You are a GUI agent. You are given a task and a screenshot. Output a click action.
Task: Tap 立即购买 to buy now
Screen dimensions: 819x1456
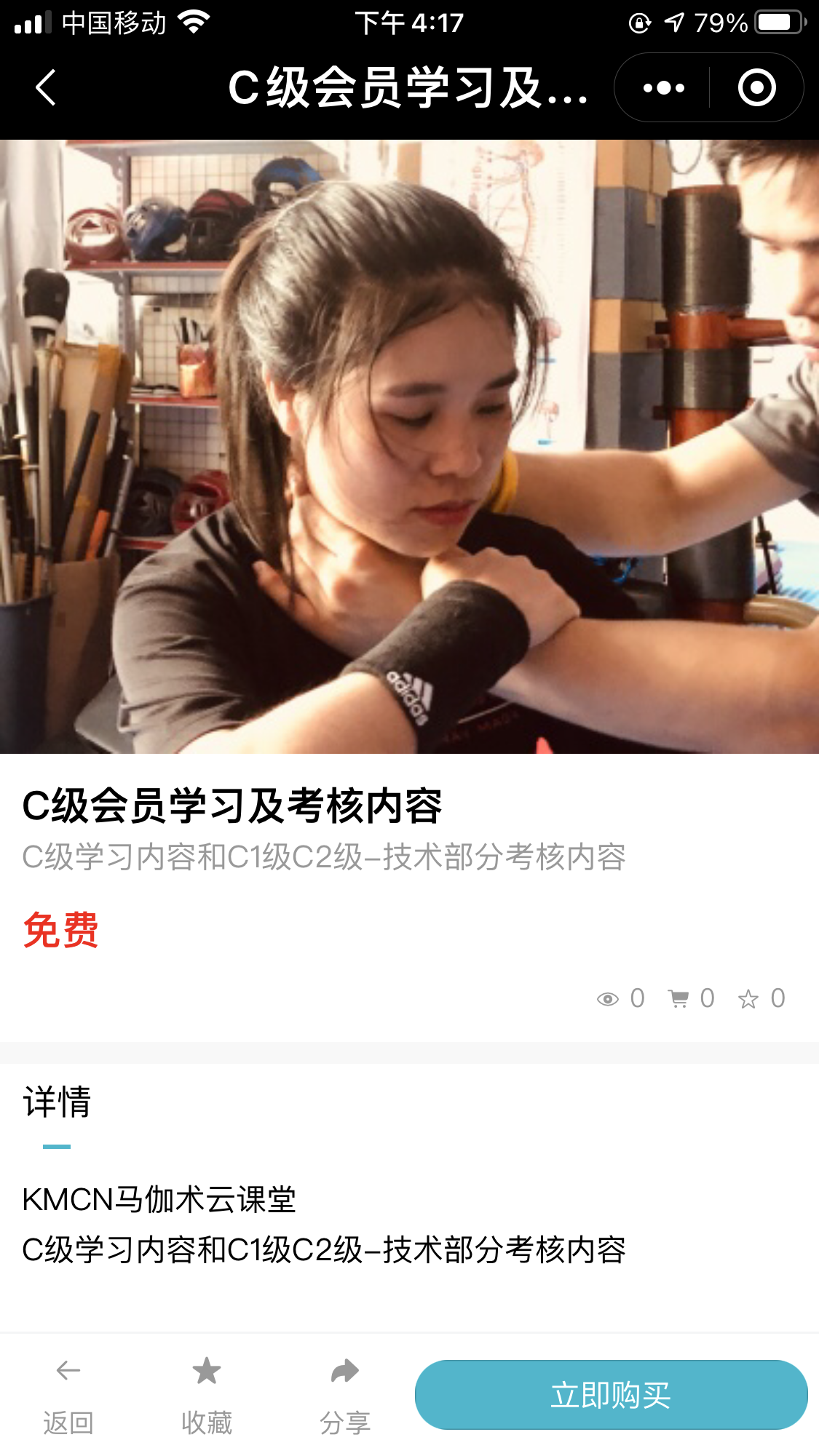[611, 1395]
